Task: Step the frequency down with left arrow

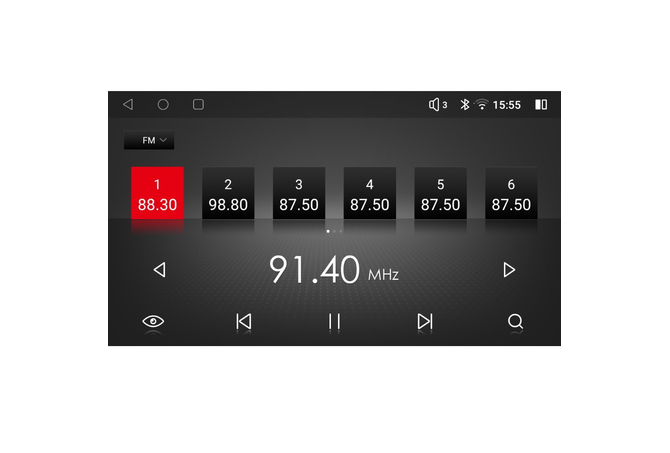Action: (159, 270)
